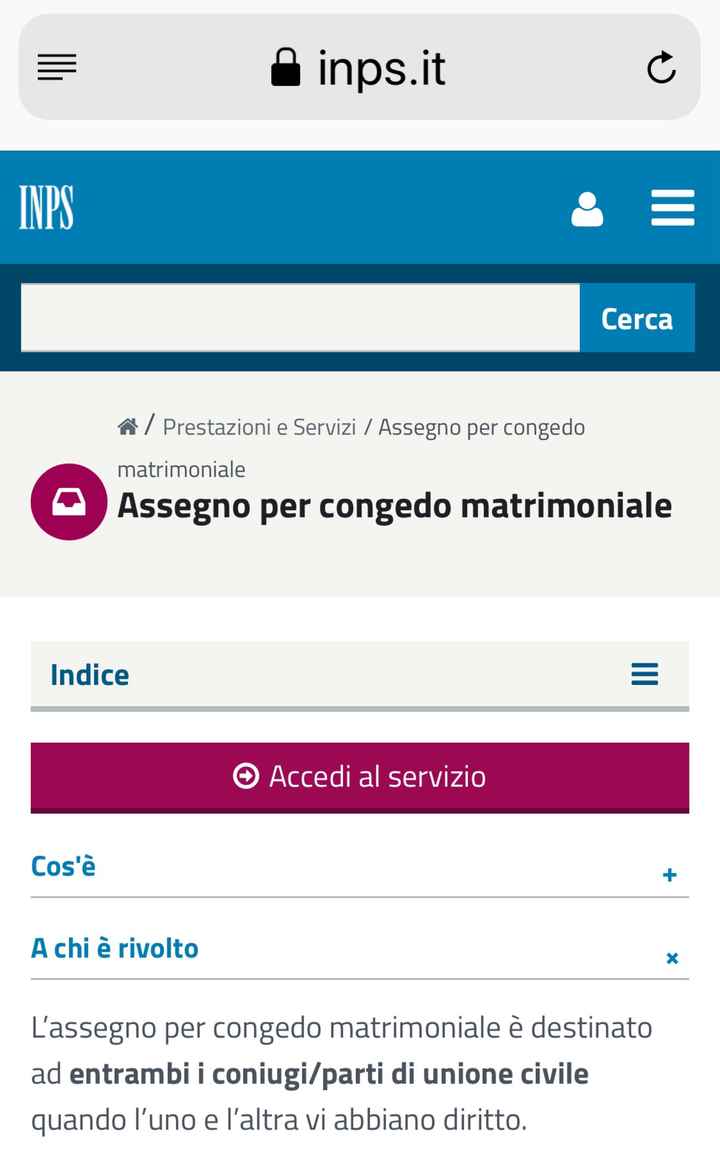
Task: Click the mailbox icon next to page title
Action: tap(67, 504)
